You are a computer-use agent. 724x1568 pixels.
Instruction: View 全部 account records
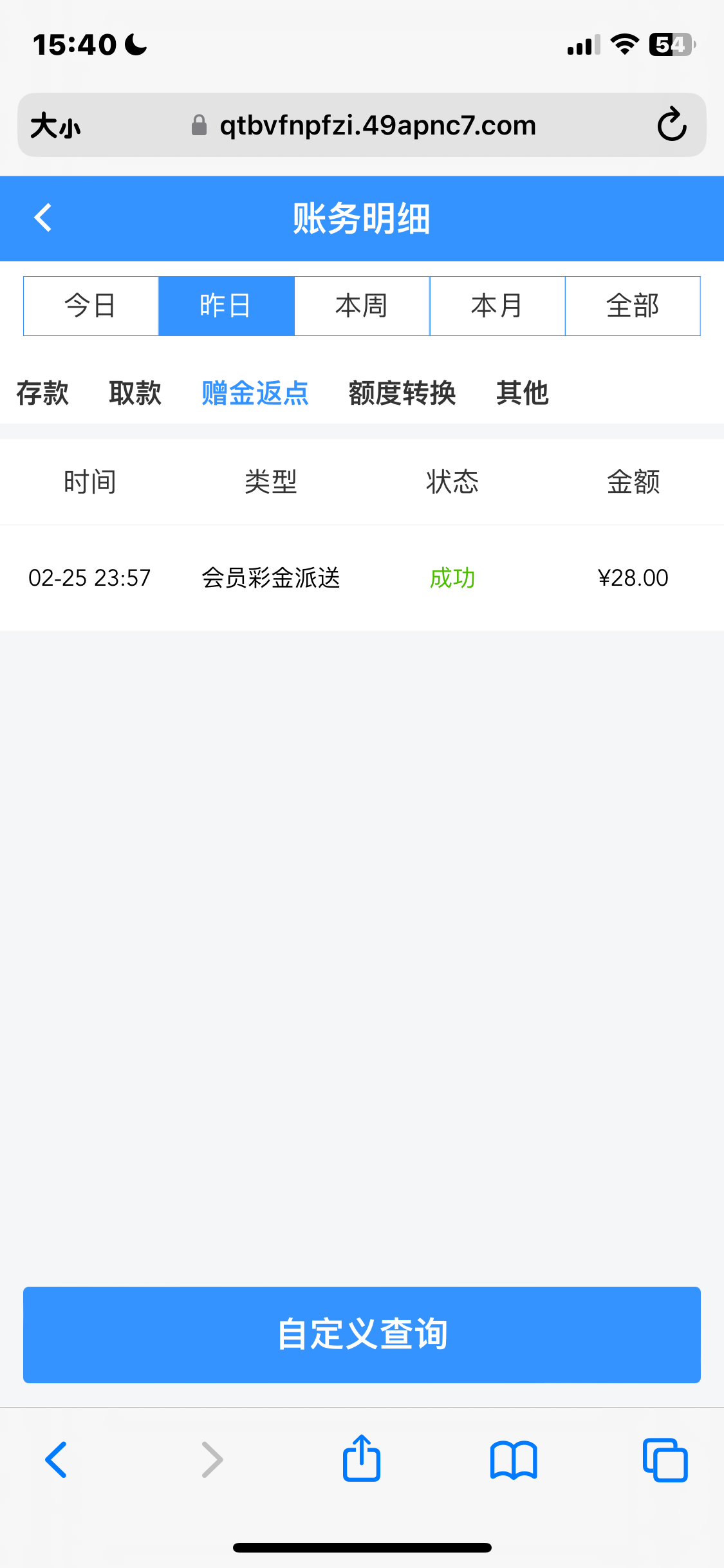(x=633, y=306)
